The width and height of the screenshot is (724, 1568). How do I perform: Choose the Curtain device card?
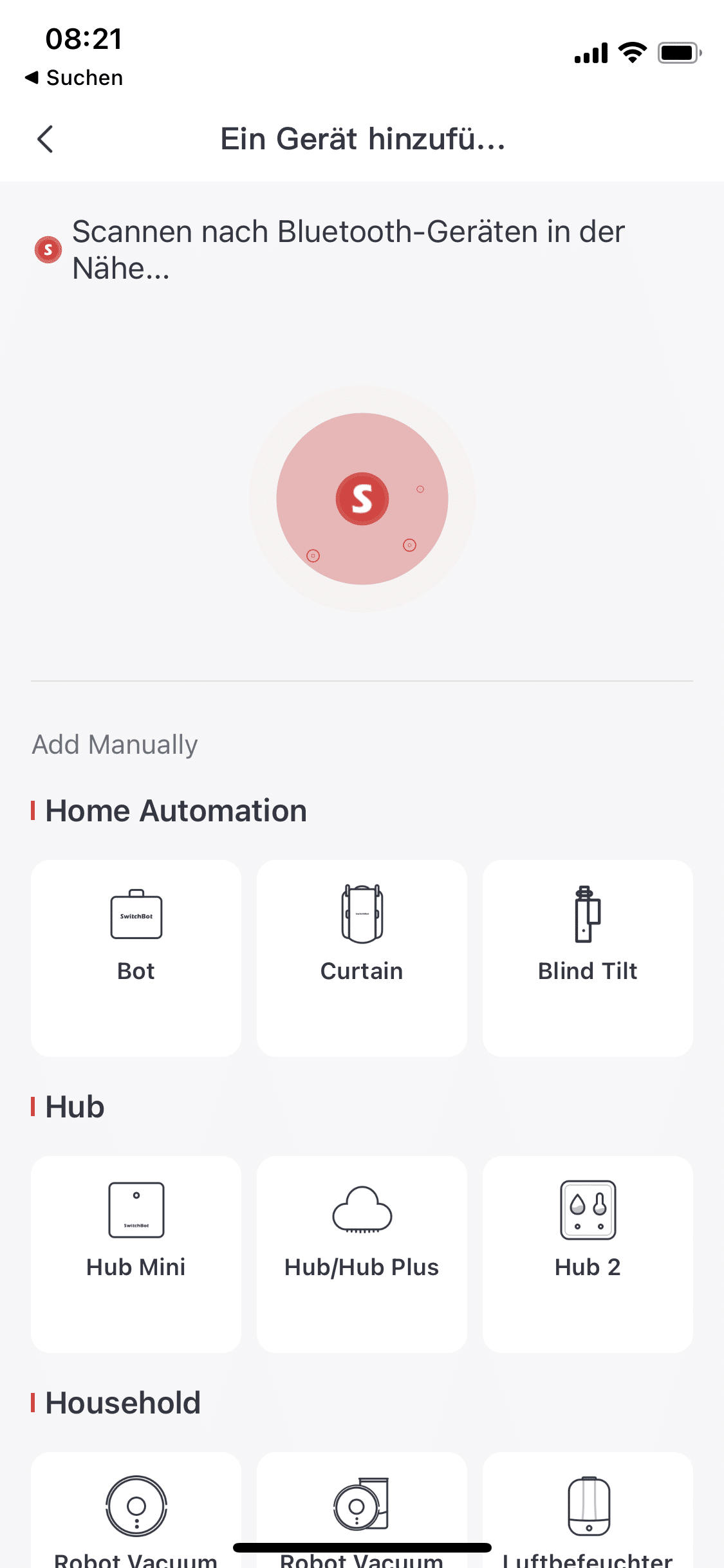pos(362,957)
